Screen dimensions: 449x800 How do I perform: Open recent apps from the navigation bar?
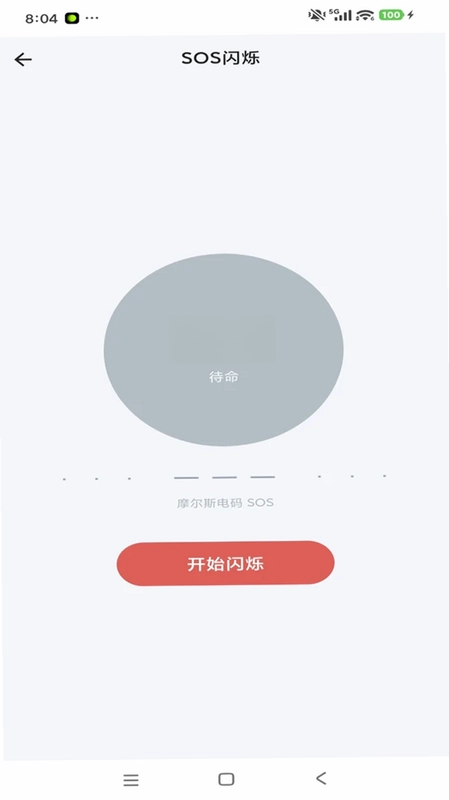(131, 780)
